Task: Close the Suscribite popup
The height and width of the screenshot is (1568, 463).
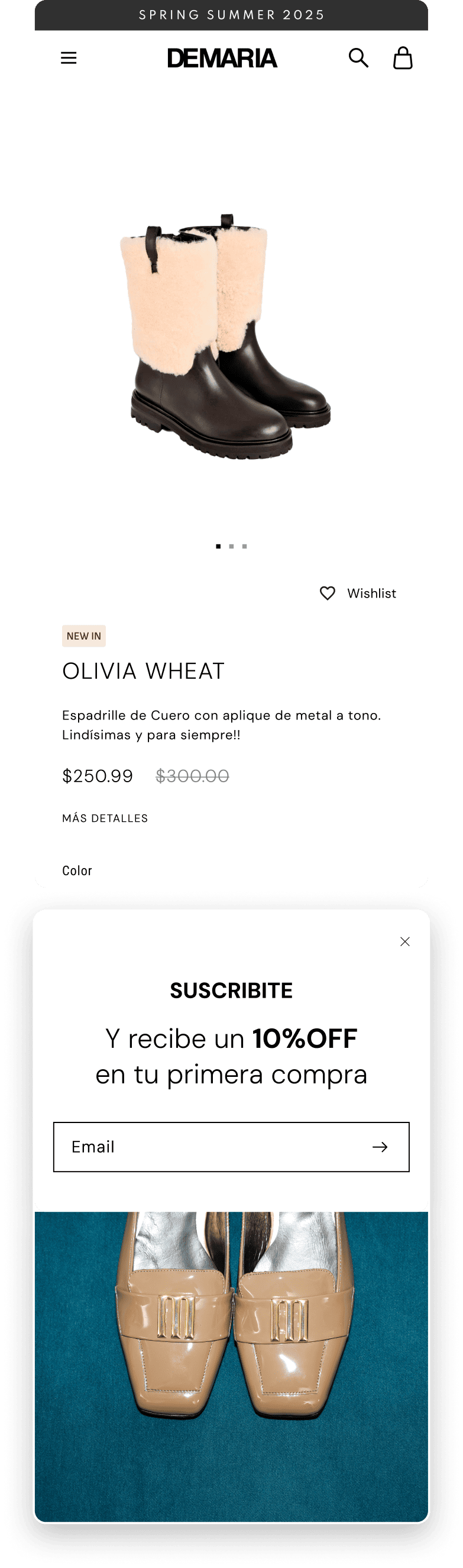Action: click(404, 941)
